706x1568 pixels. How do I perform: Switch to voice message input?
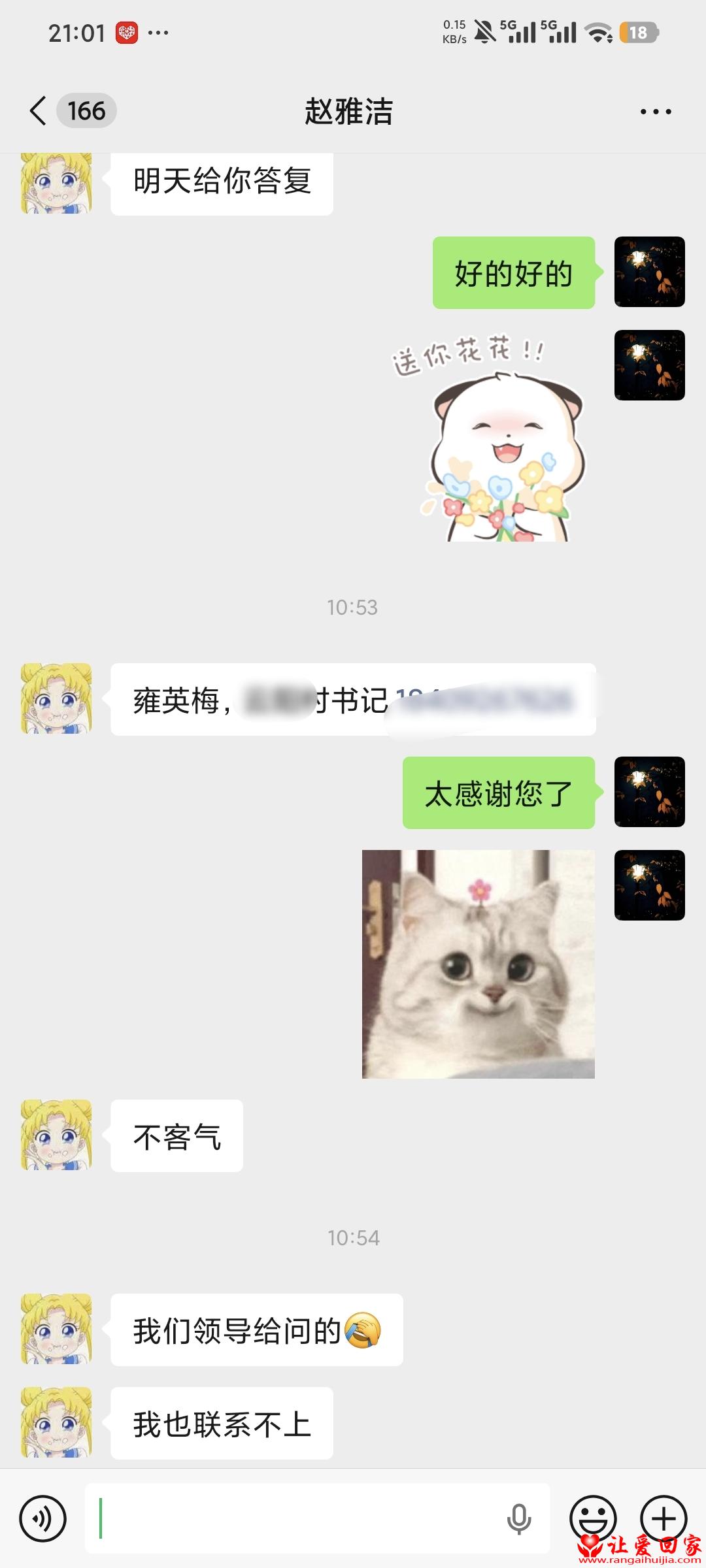click(x=42, y=1518)
